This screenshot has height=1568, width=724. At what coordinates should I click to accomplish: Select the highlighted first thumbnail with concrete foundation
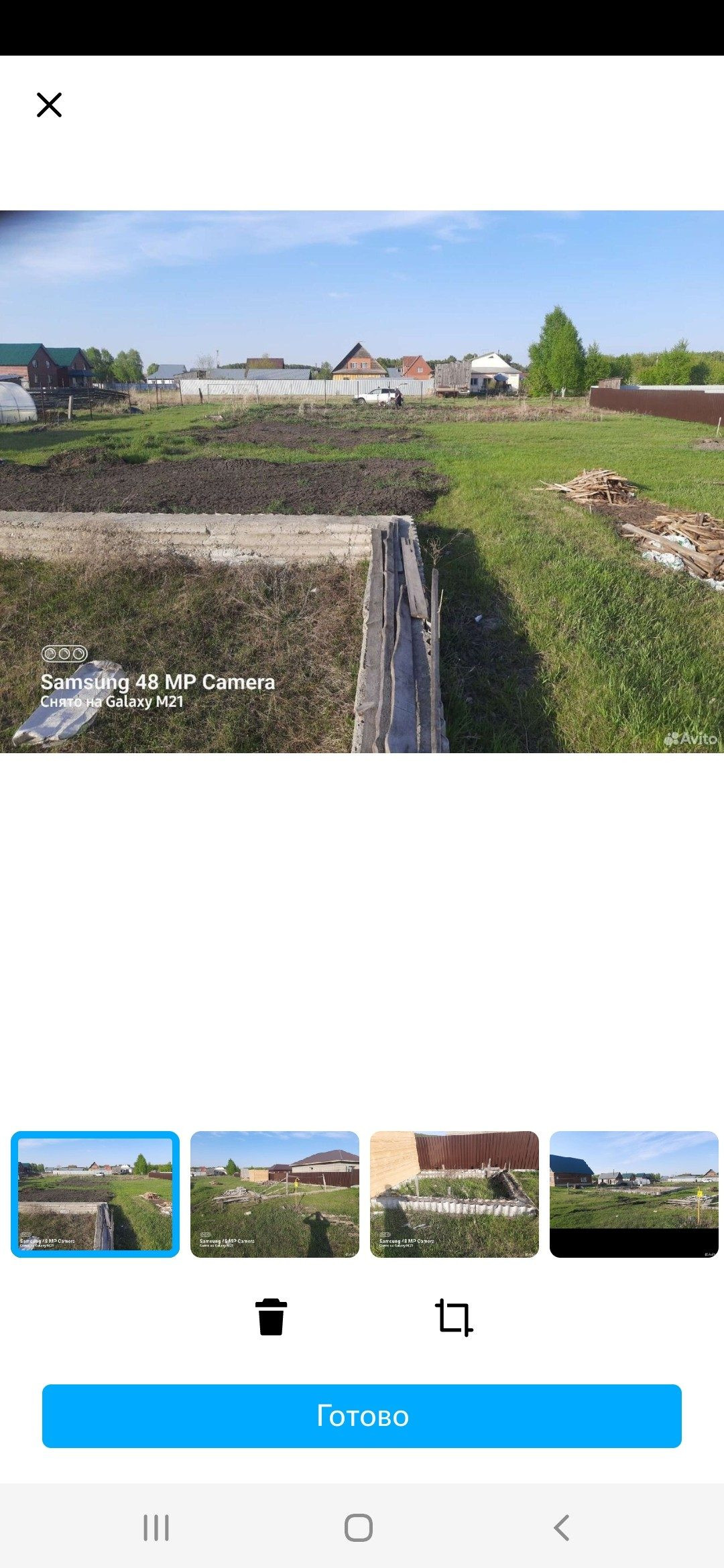95,1194
